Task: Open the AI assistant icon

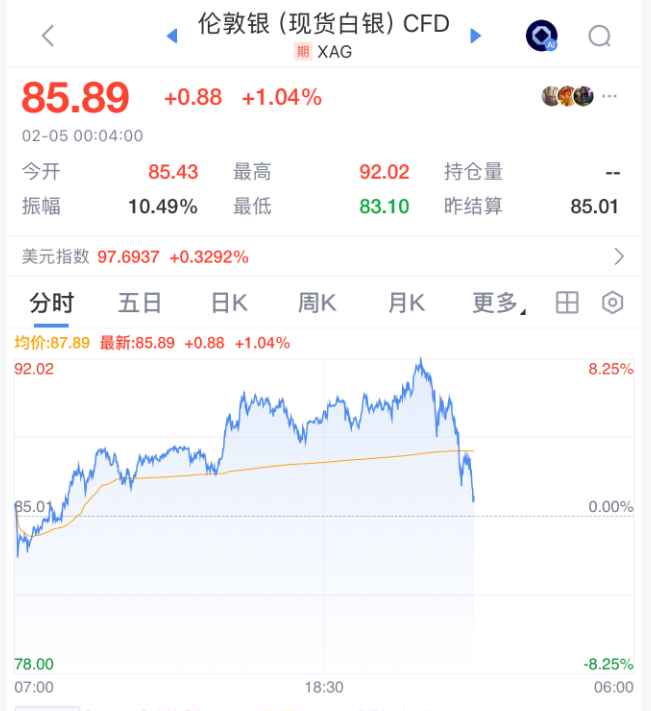Action: point(541,36)
